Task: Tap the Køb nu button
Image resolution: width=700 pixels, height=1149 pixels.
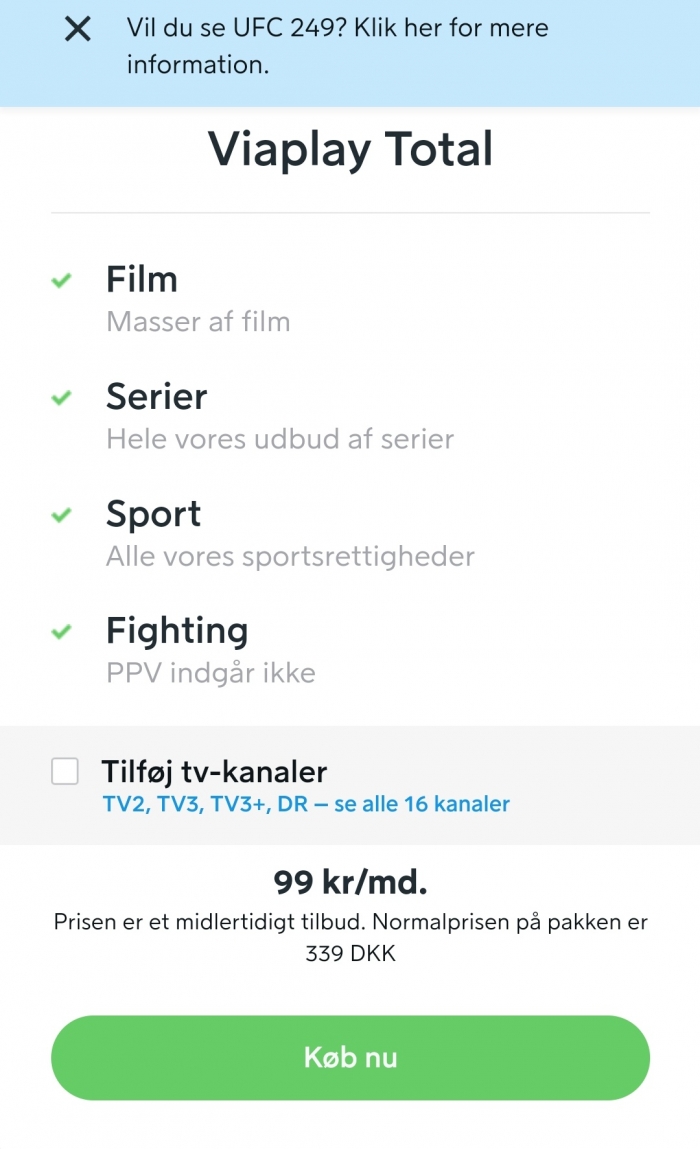Action: tap(350, 1057)
